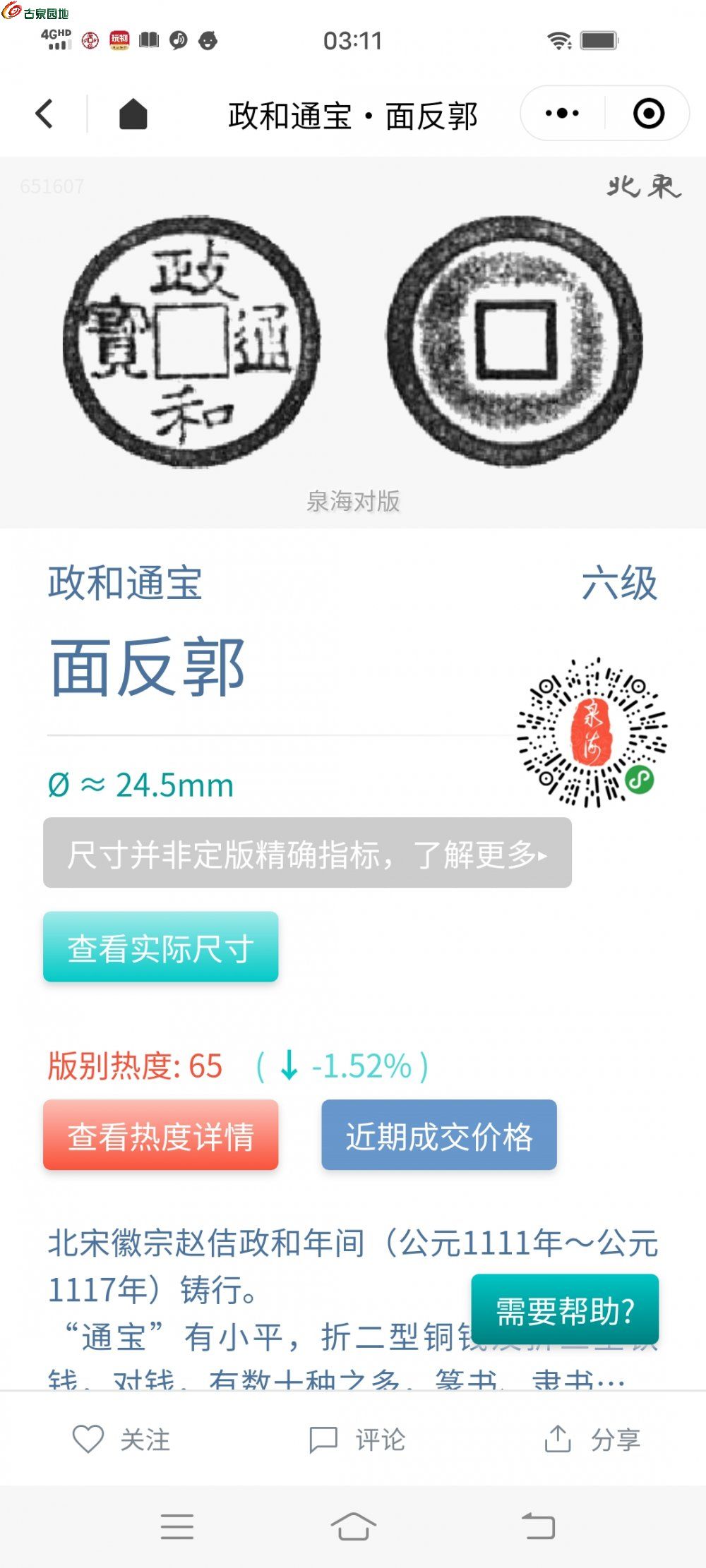
Task: Learn more about 尺寸并非定版精确指标
Action: coord(307,853)
